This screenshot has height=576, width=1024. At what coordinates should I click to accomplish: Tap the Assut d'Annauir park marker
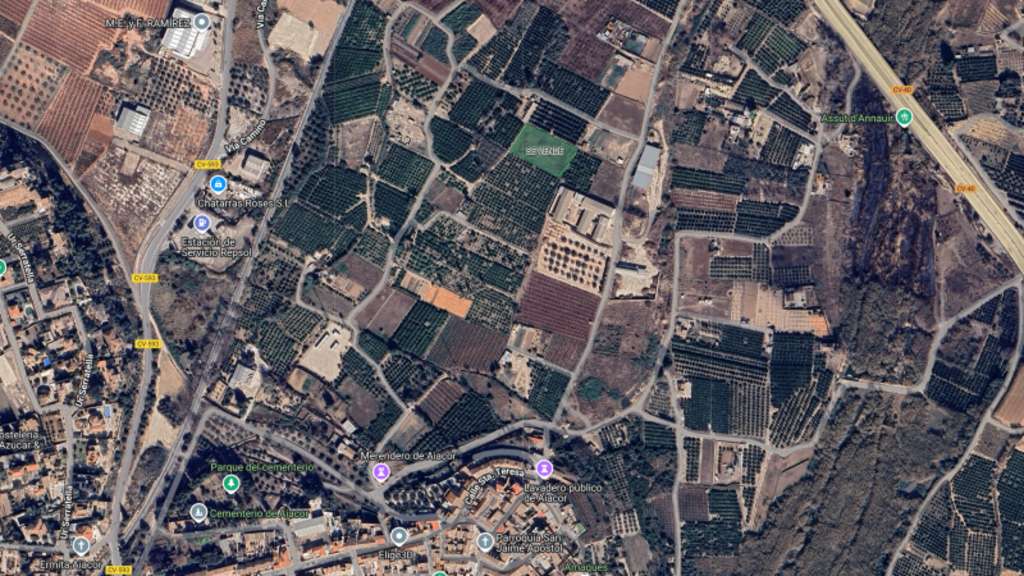point(904,117)
